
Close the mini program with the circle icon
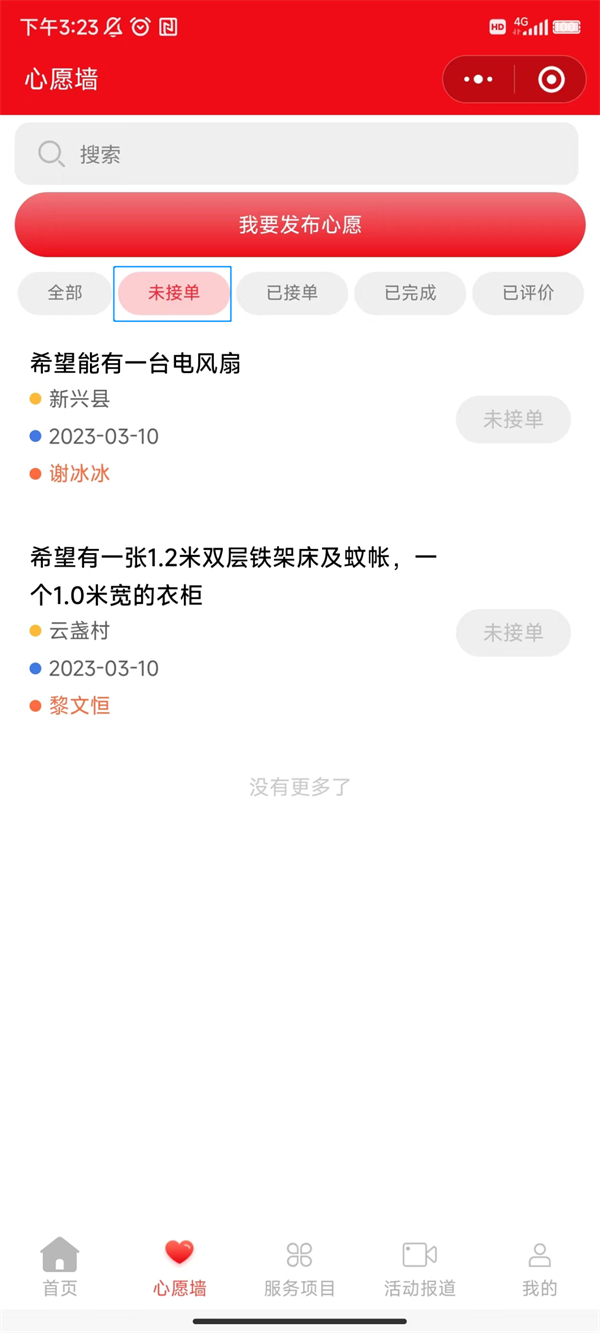(x=551, y=79)
